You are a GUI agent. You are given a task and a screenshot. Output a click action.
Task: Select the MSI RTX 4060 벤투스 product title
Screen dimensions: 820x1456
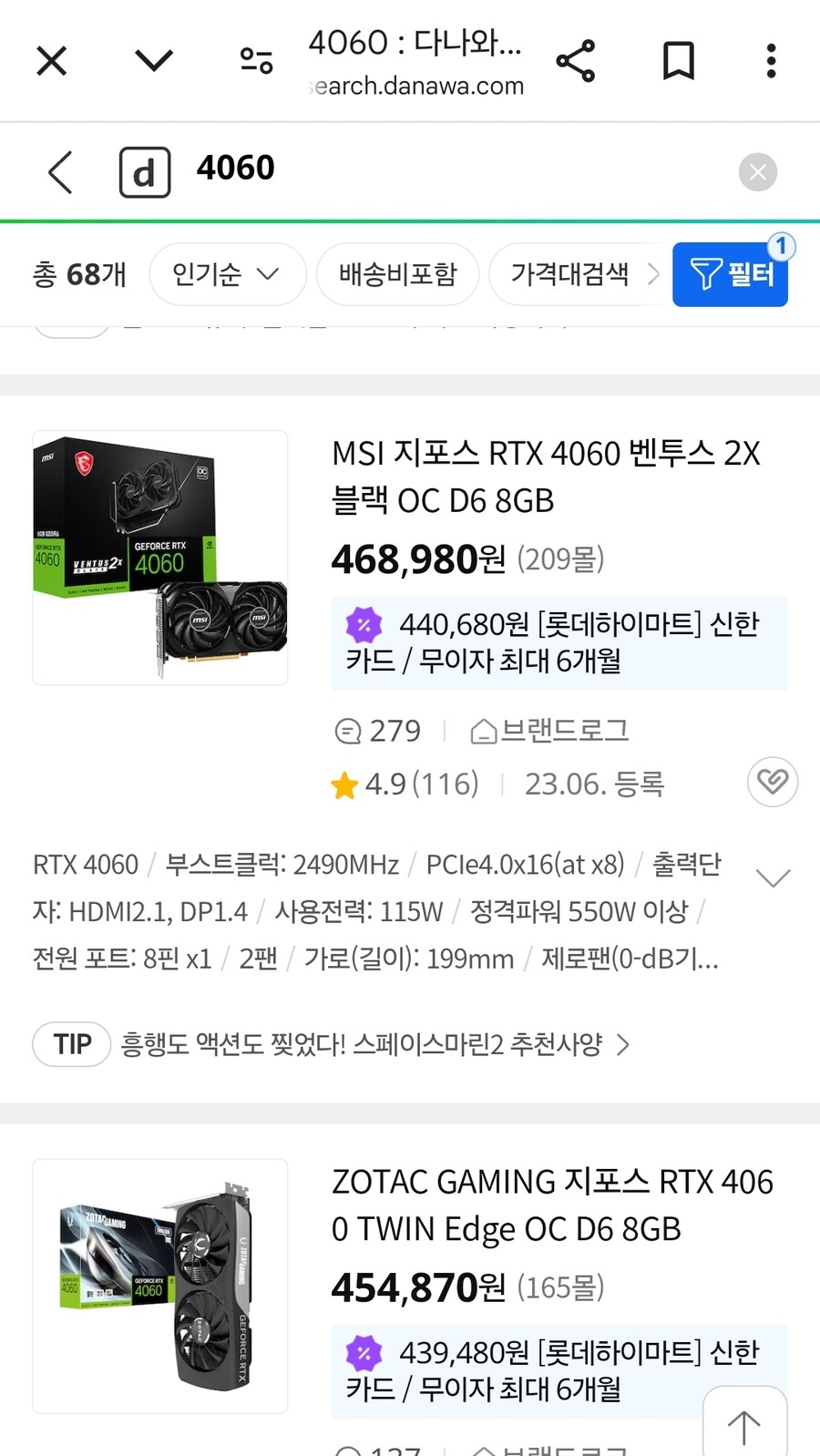547,477
